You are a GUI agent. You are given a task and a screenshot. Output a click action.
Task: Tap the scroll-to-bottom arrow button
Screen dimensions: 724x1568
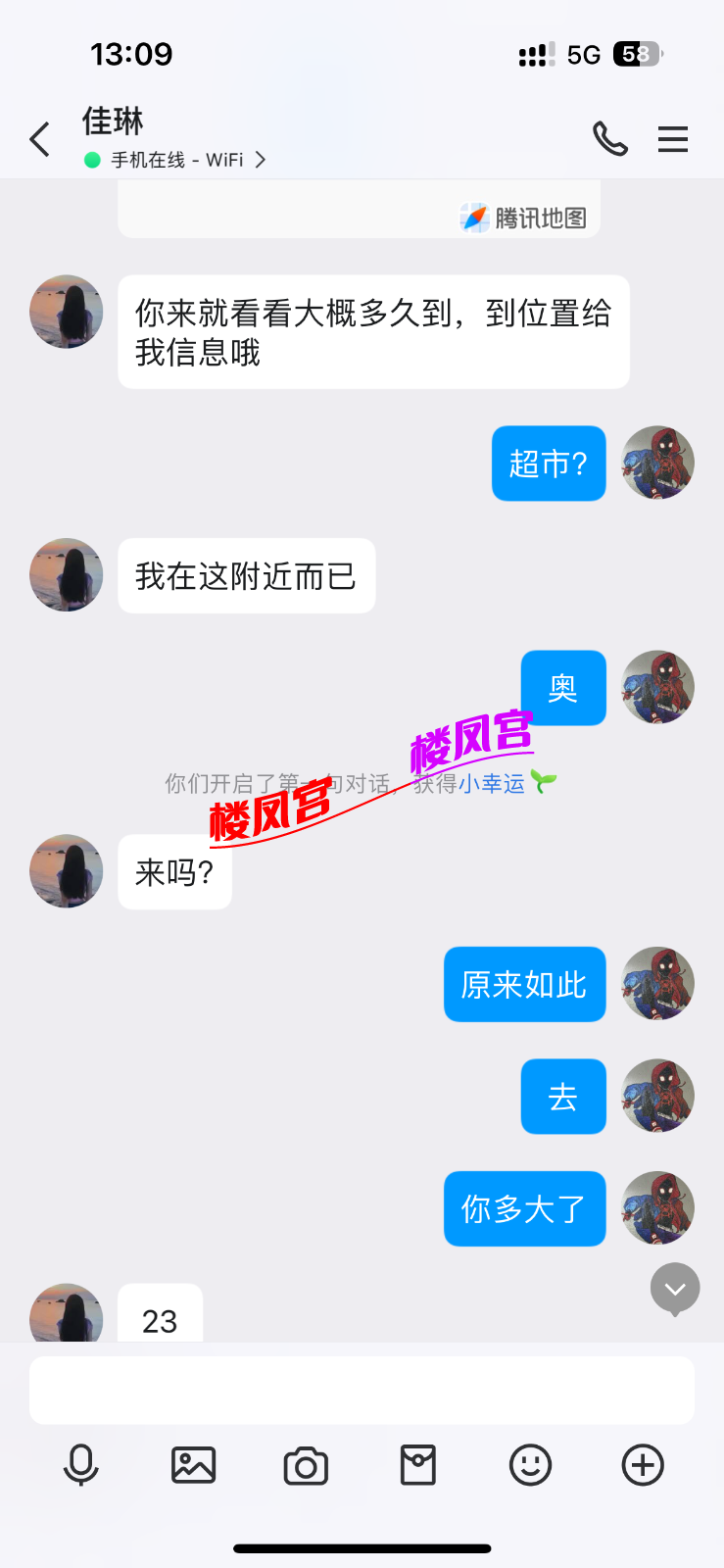(674, 1288)
